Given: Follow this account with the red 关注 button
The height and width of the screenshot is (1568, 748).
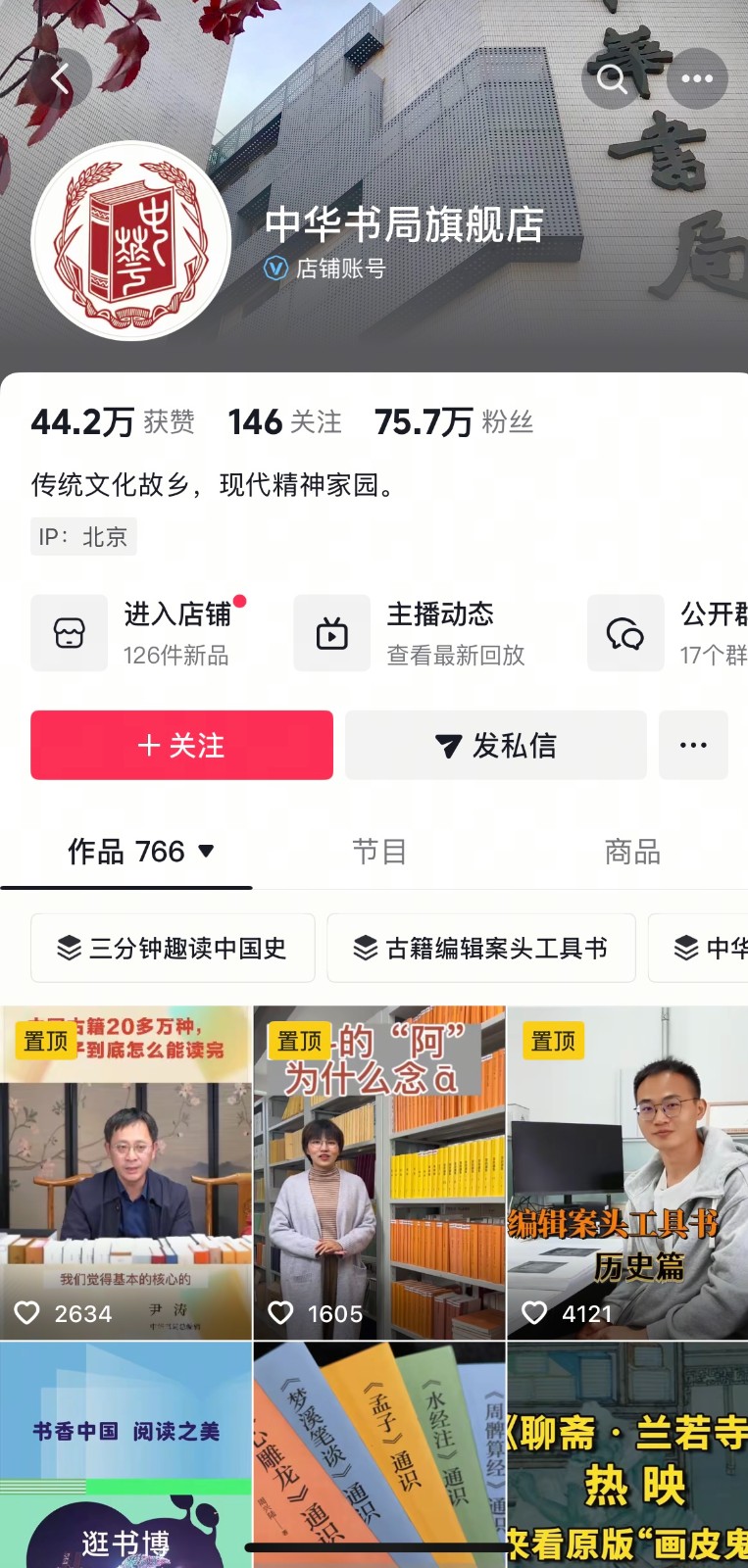Looking at the screenshot, I should coord(181,746).
